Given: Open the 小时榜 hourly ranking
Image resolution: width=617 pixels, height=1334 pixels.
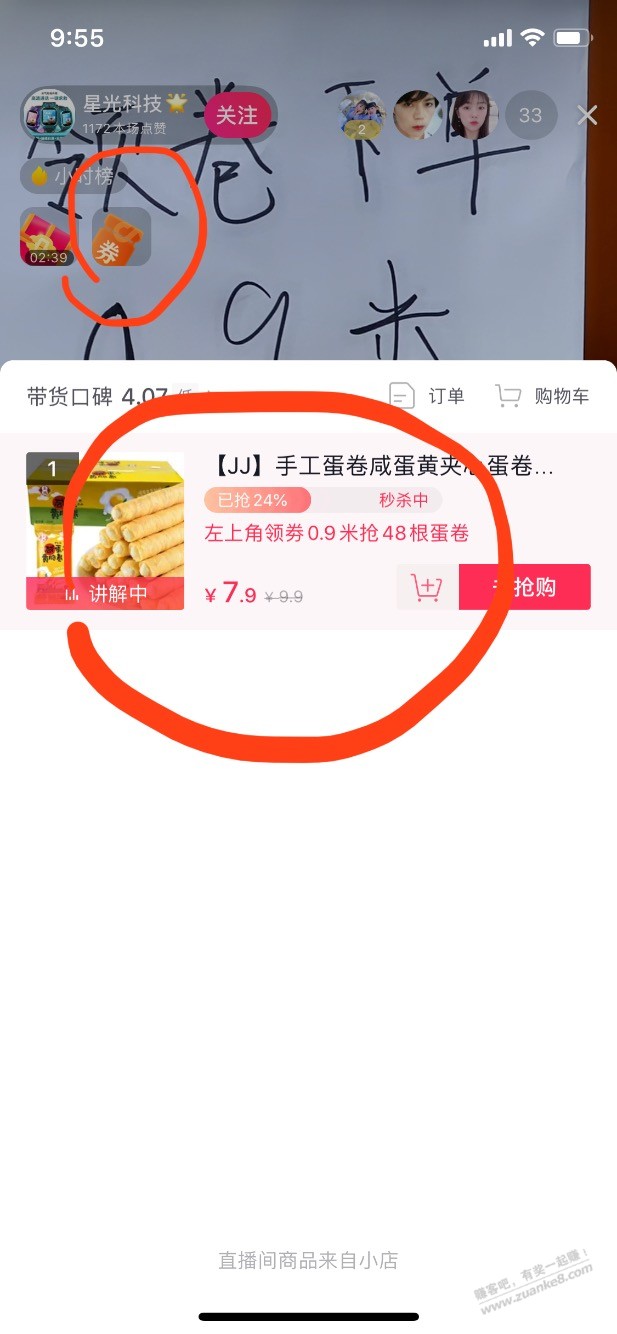Looking at the screenshot, I should pos(73,177).
